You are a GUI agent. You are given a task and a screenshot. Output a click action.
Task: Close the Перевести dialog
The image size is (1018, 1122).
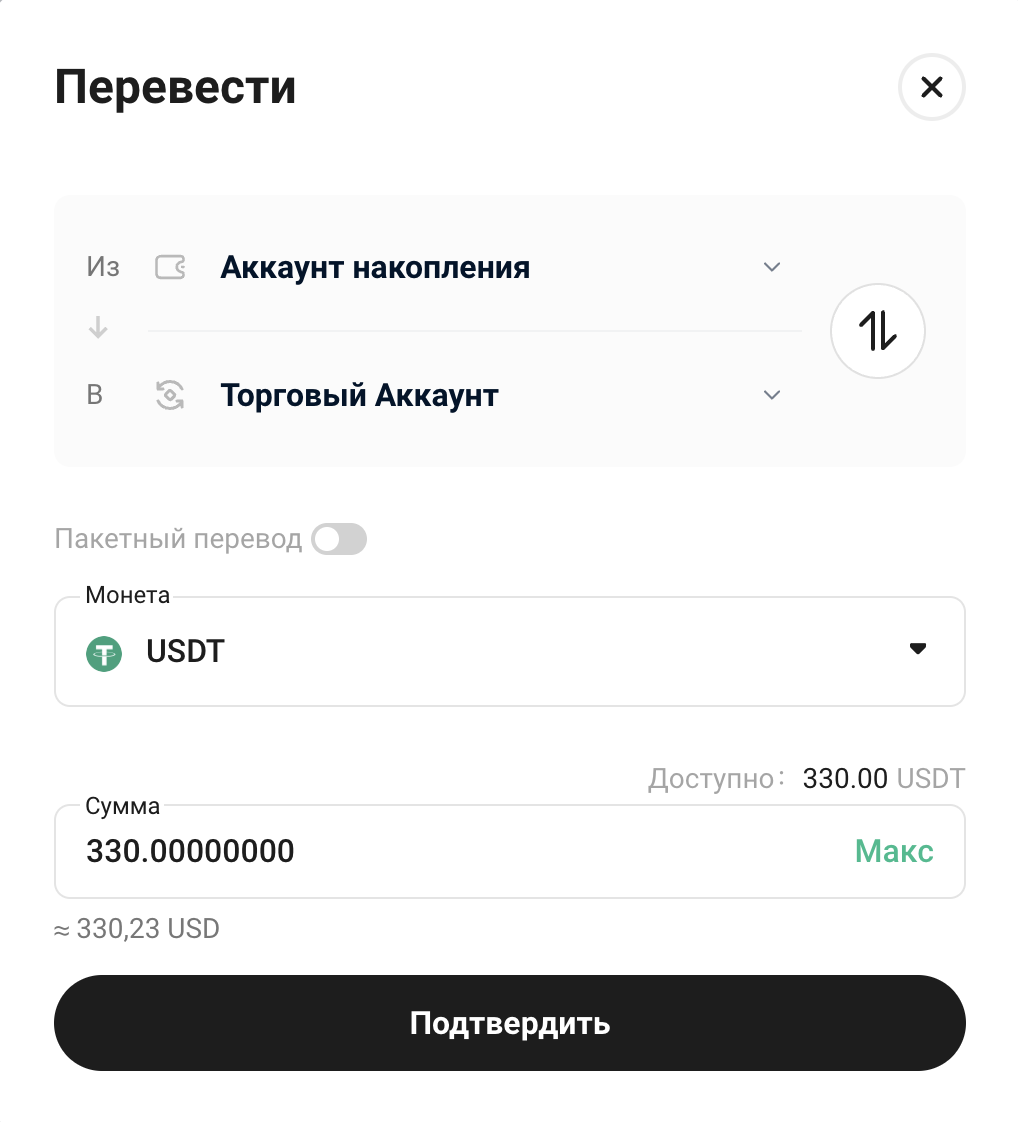(x=931, y=88)
